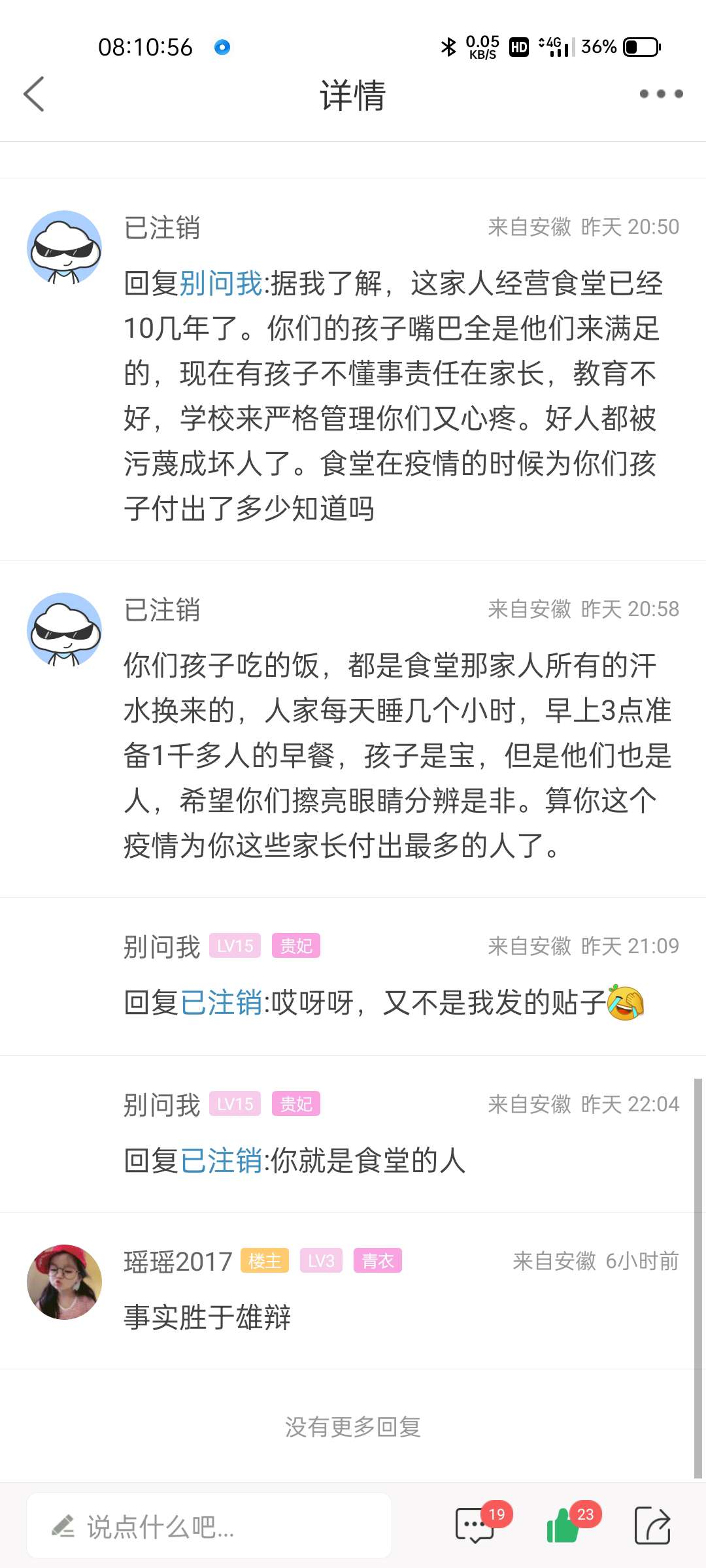Open 已注销 link in the 22:04 reply

coord(221,1161)
